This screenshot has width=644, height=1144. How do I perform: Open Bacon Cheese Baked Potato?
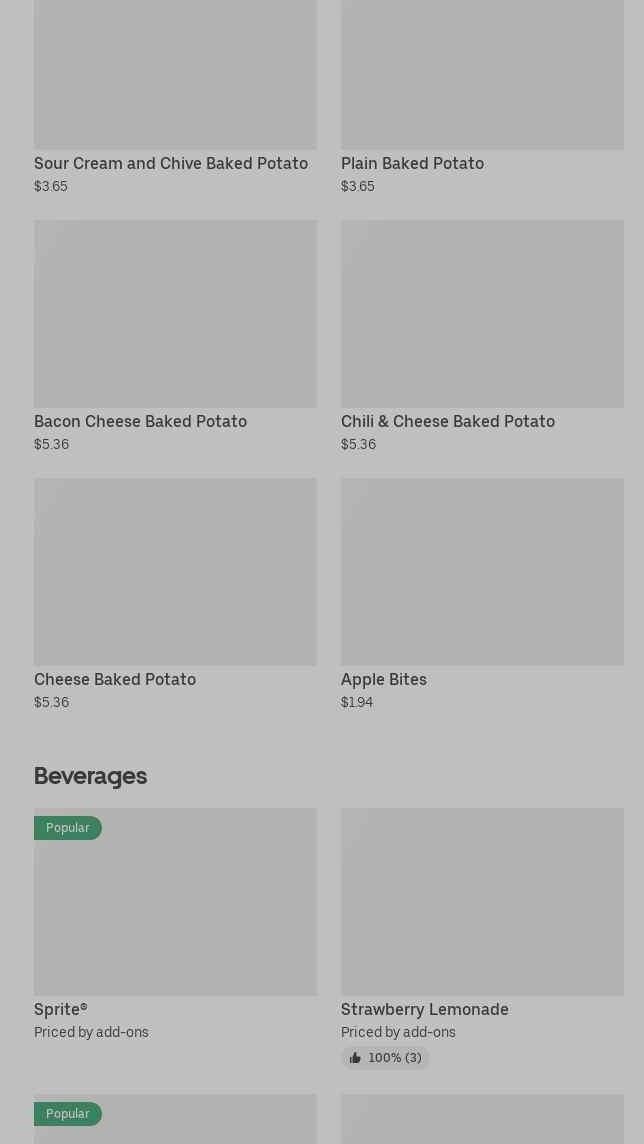175,337
